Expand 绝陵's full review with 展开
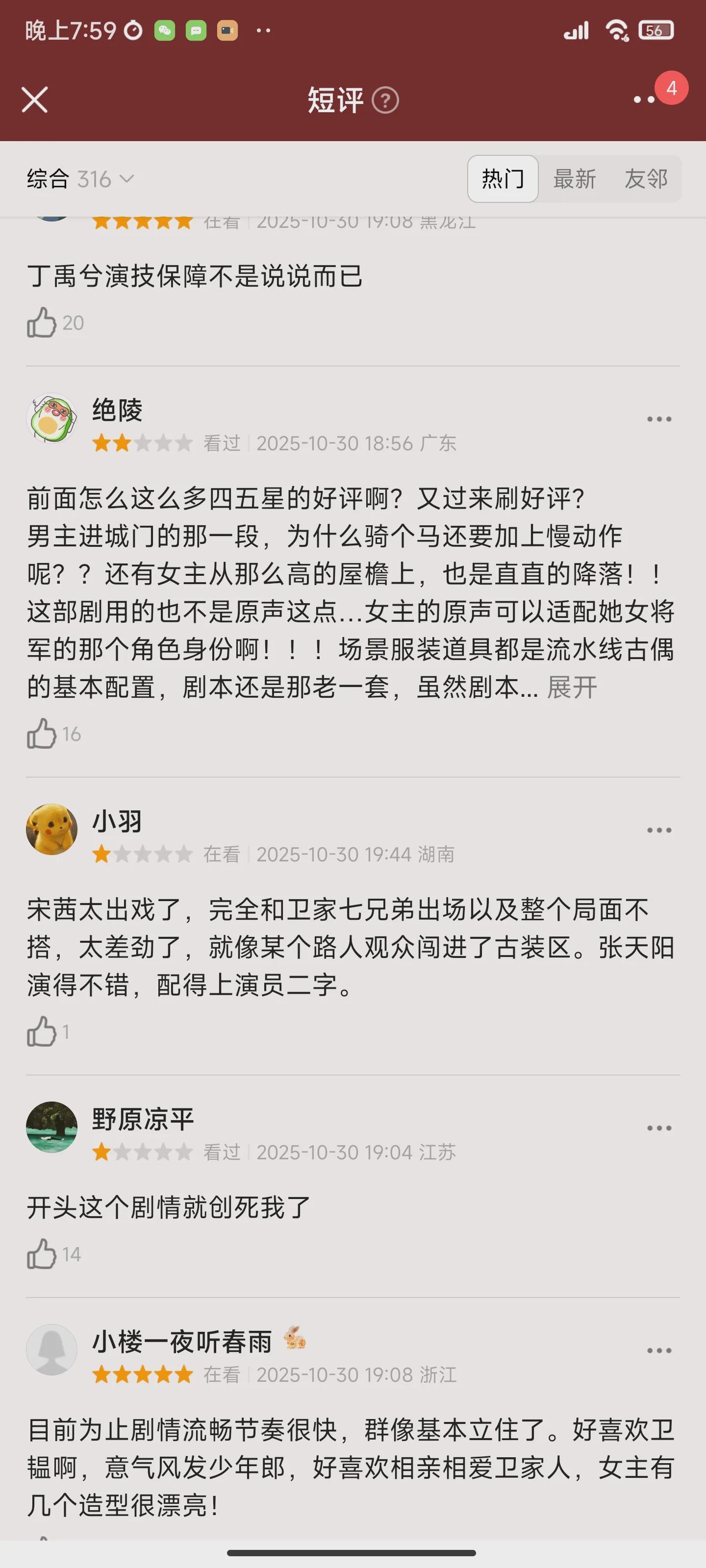 click(571, 687)
